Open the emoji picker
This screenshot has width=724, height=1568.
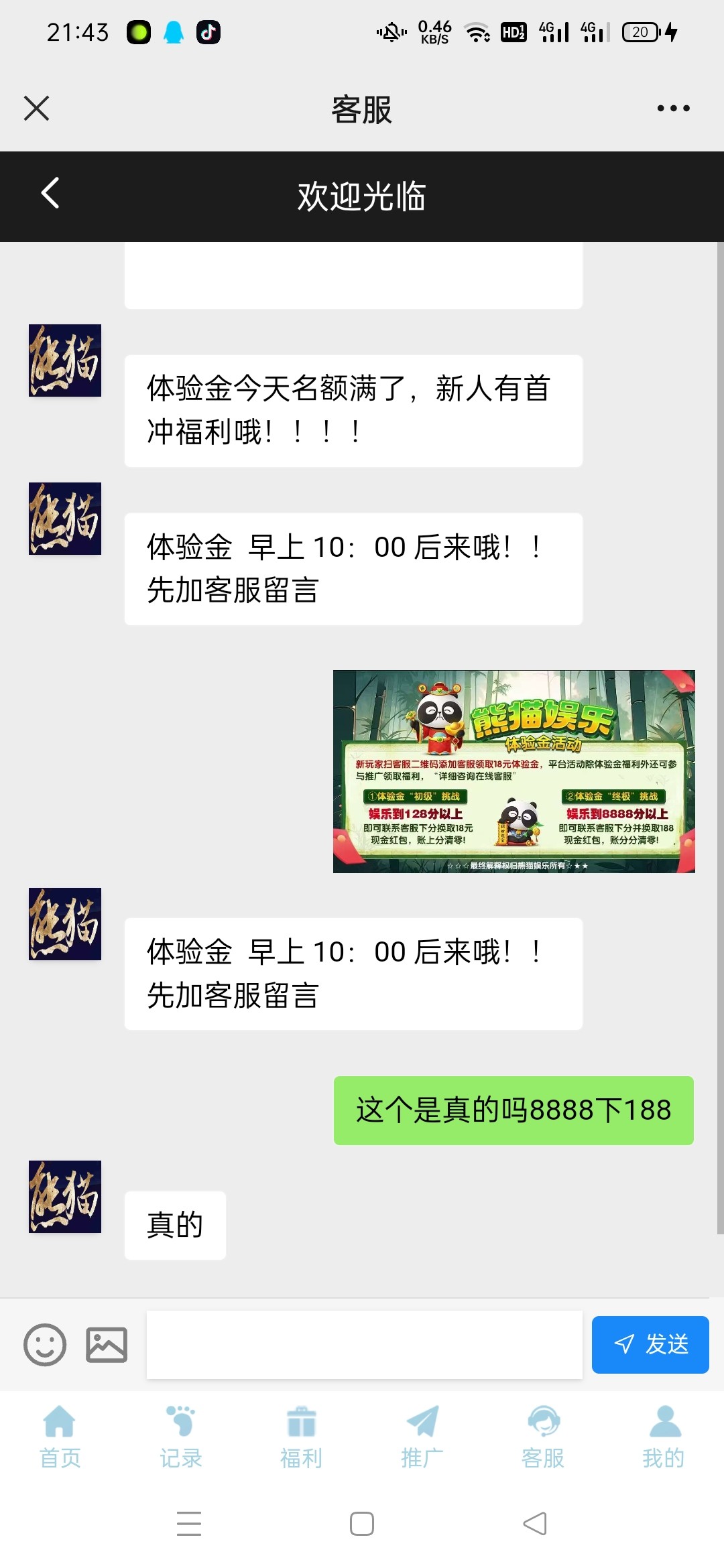(45, 1344)
